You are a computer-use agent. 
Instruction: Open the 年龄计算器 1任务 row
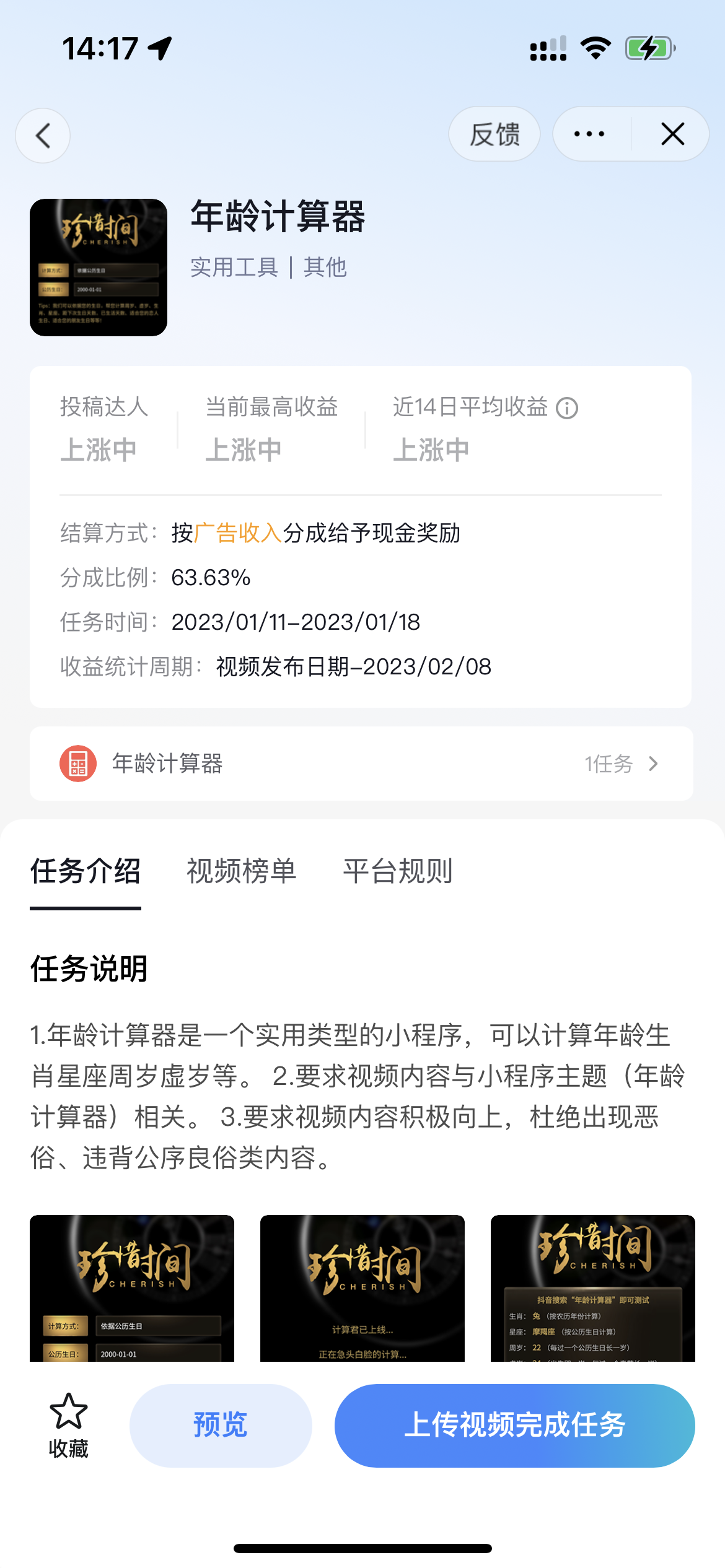click(361, 764)
